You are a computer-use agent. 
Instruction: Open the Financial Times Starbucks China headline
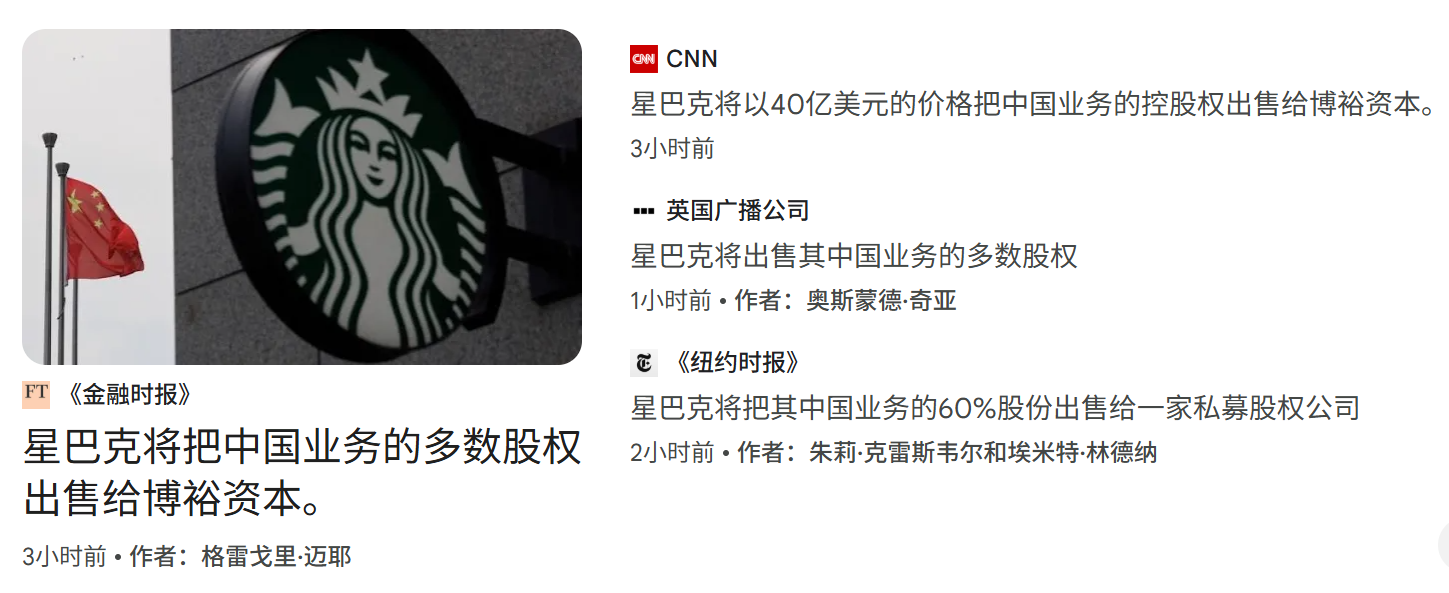pyautogui.click(x=301, y=472)
